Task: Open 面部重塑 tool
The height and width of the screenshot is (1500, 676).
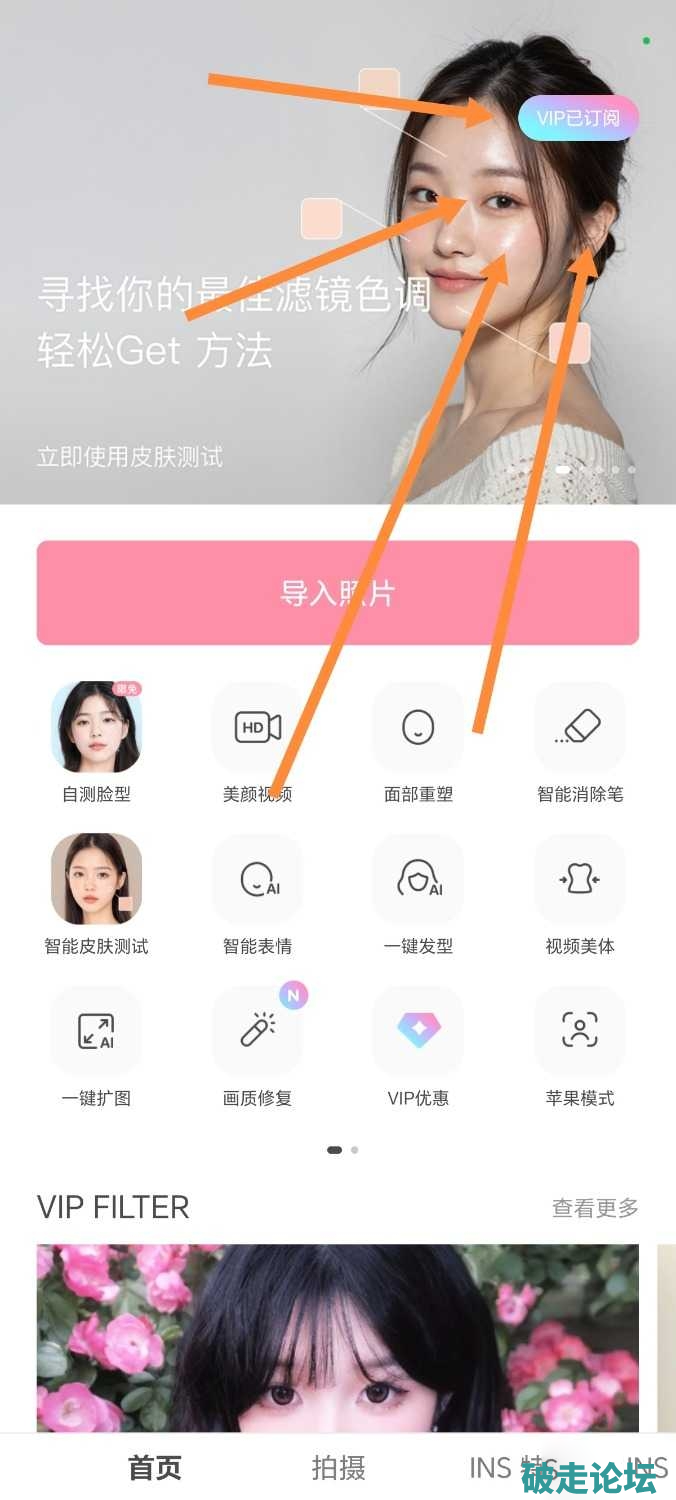Action: [418, 728]
